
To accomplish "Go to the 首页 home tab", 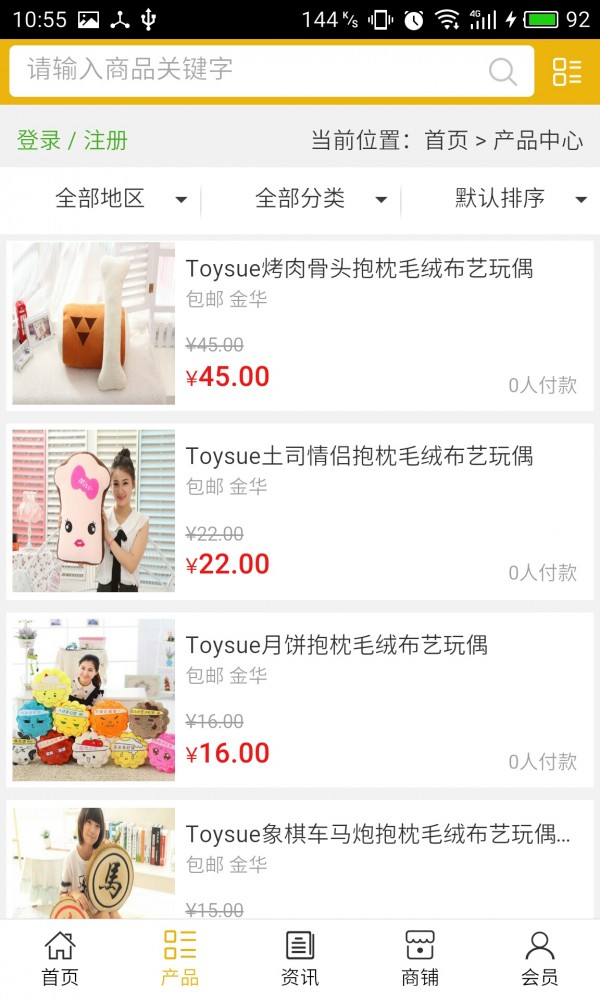I will [60, 959].
